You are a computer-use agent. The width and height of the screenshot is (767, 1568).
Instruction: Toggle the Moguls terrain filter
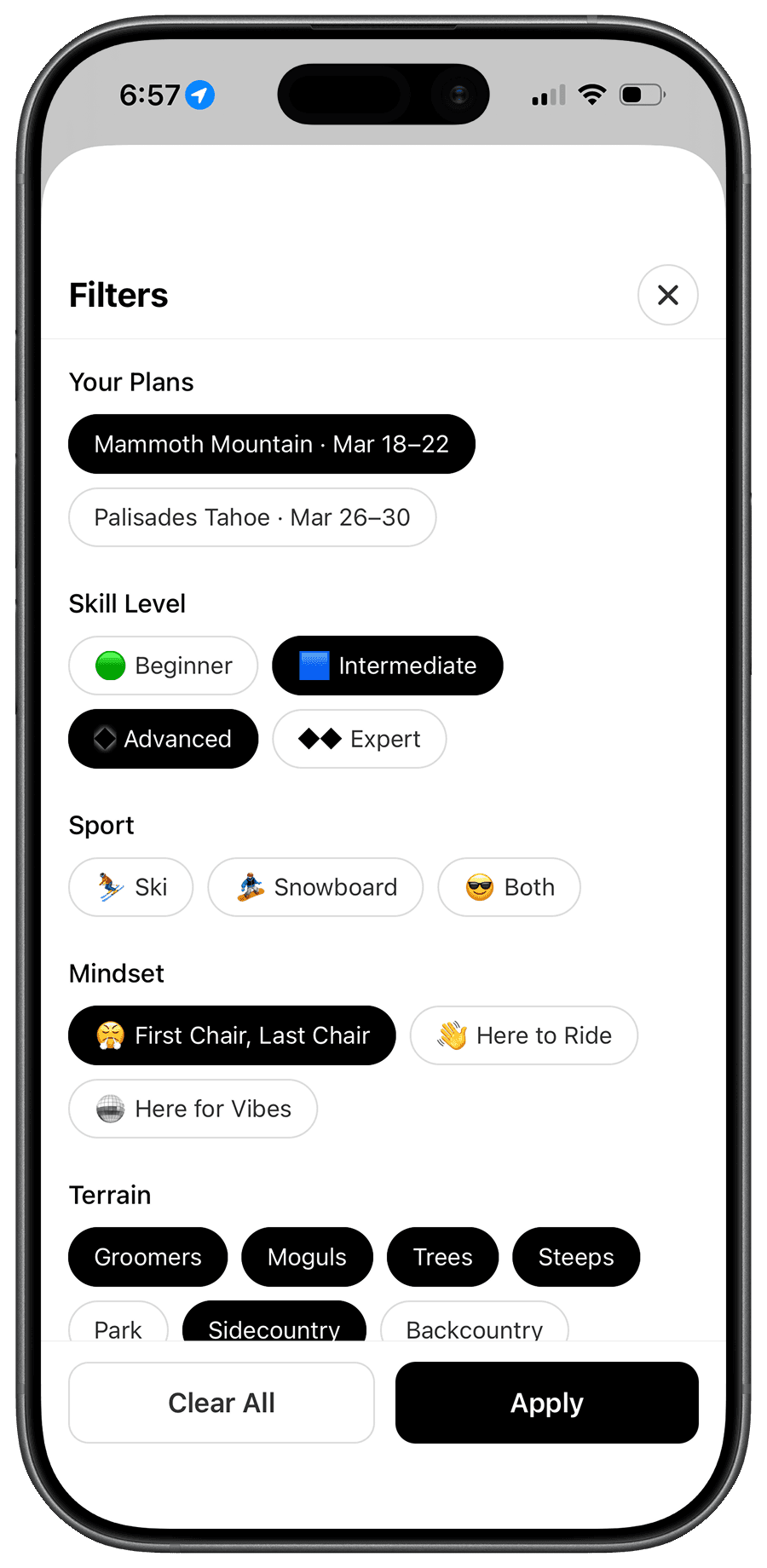(307, 1257)
